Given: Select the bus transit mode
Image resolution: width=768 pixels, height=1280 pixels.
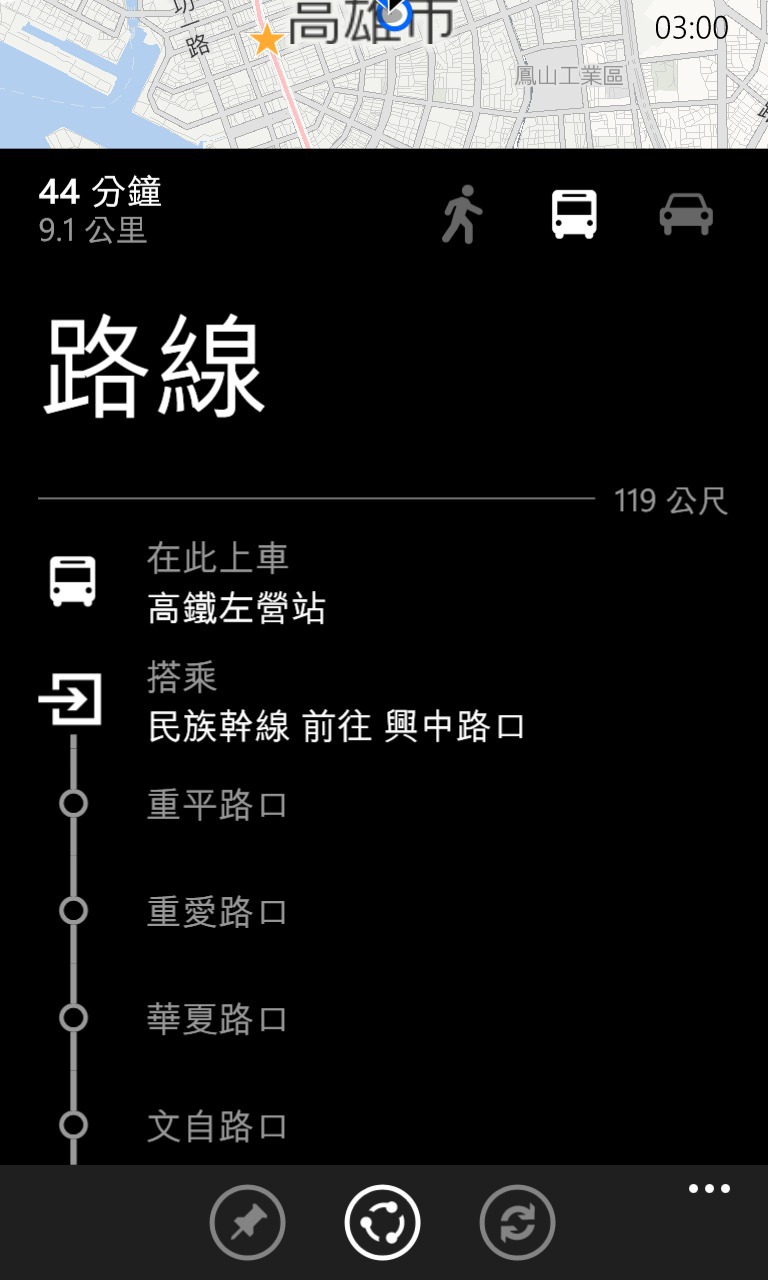Looking at the screenshot, I should coord(574,214).
